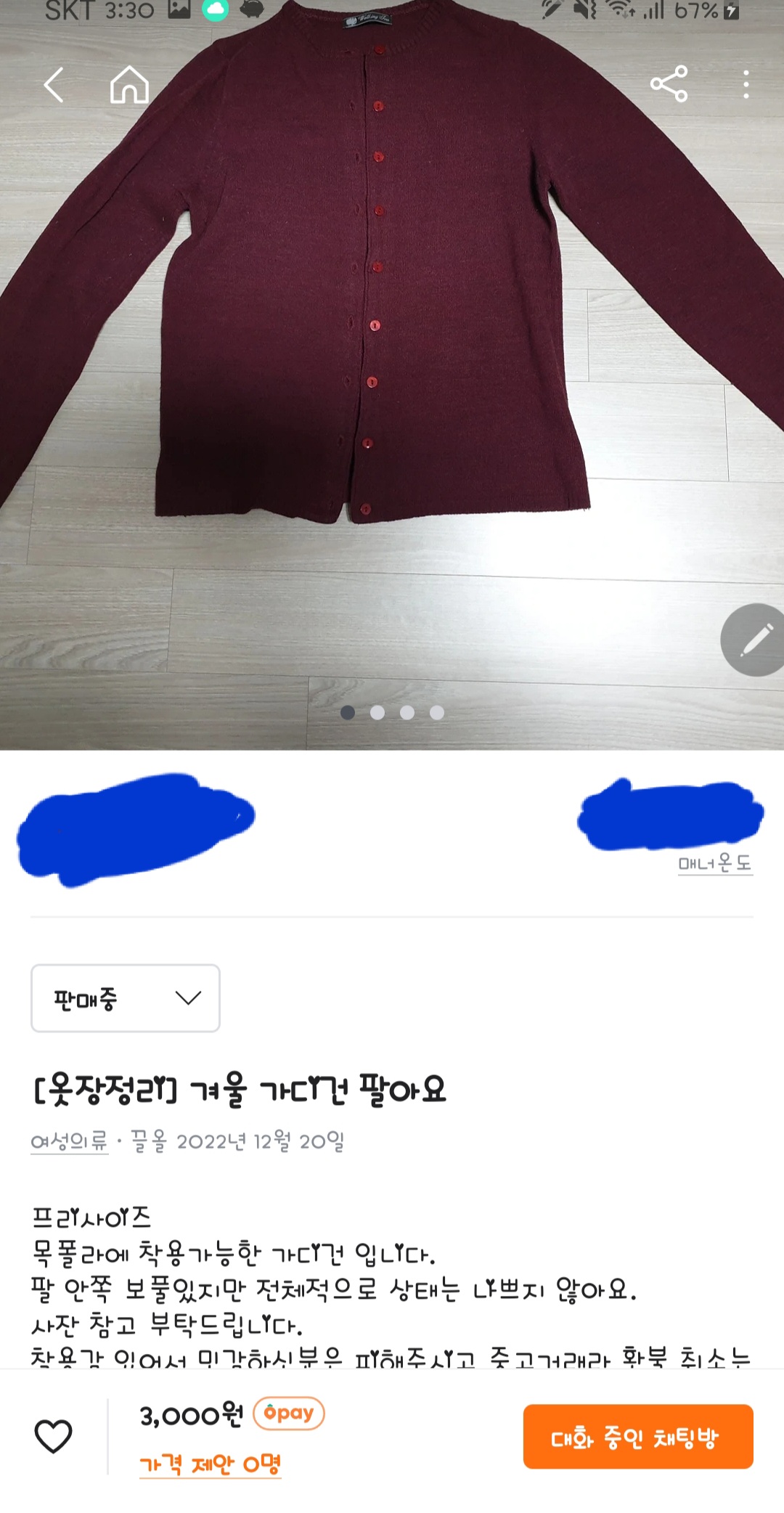
Task: Share this cardigan listing
Action: [669, 84]
